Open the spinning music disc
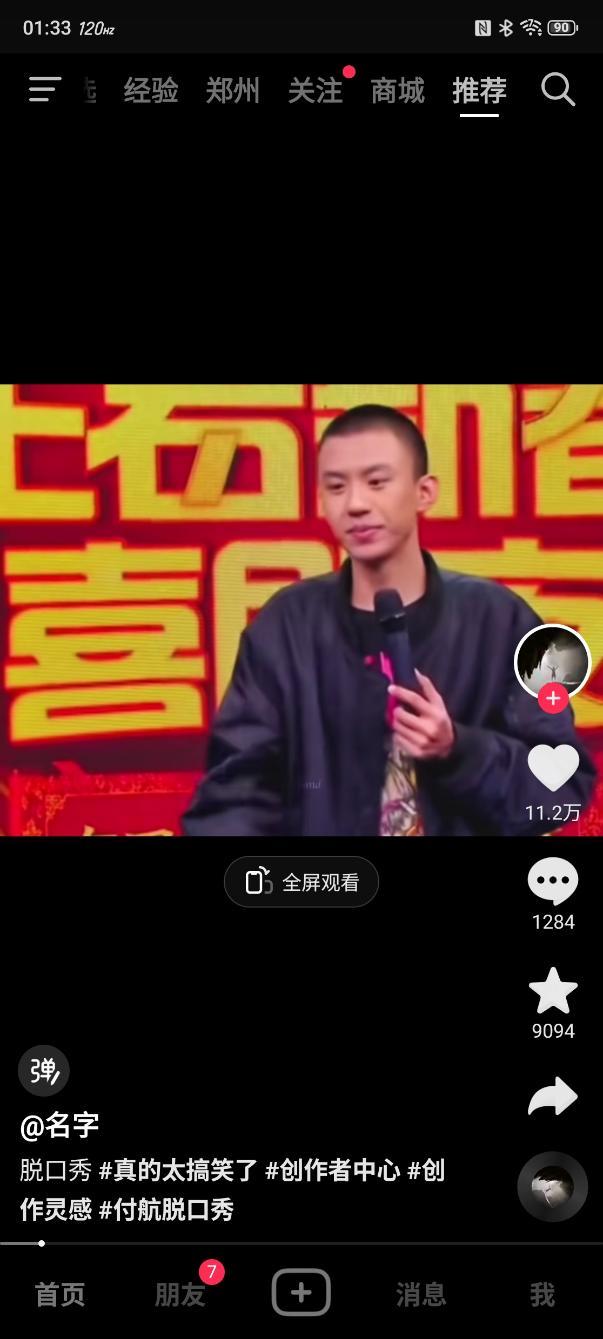This screenshot has height=1339, width=603. click(552, 1186)
